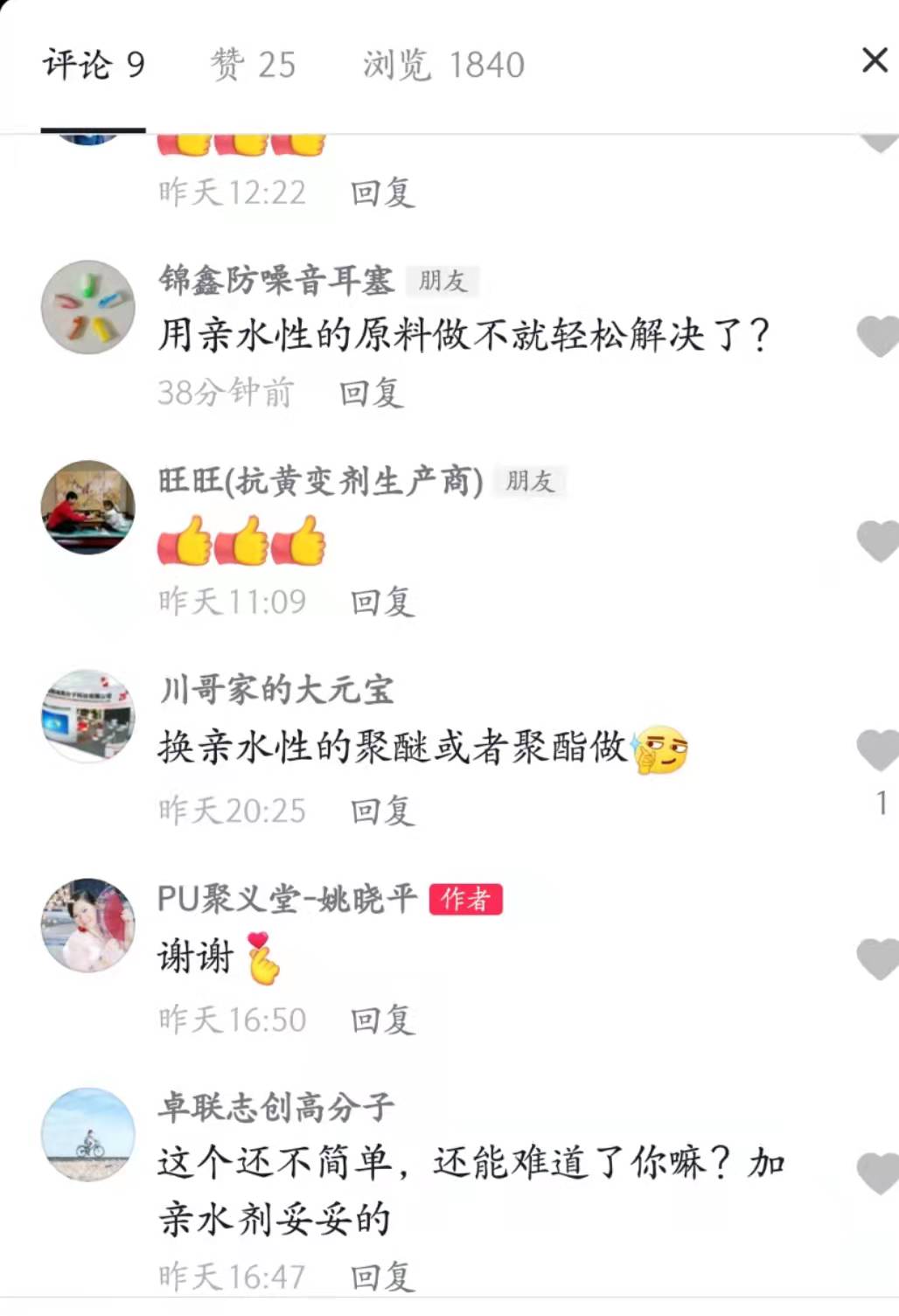
Task: Open 旺旺(抗黄变剂生产商)'s avatar
Action: [88, 507]
